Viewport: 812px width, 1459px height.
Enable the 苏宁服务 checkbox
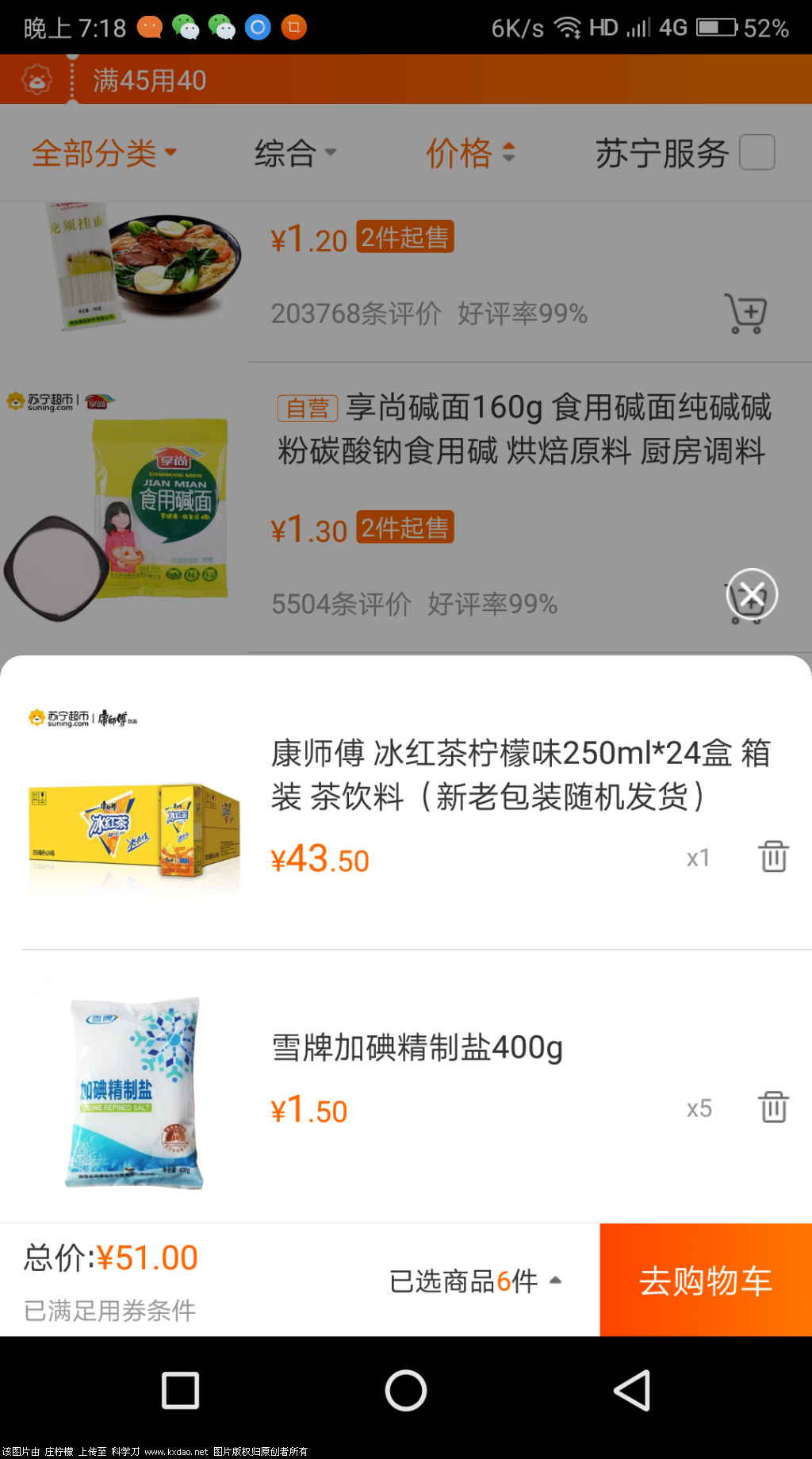757,152
